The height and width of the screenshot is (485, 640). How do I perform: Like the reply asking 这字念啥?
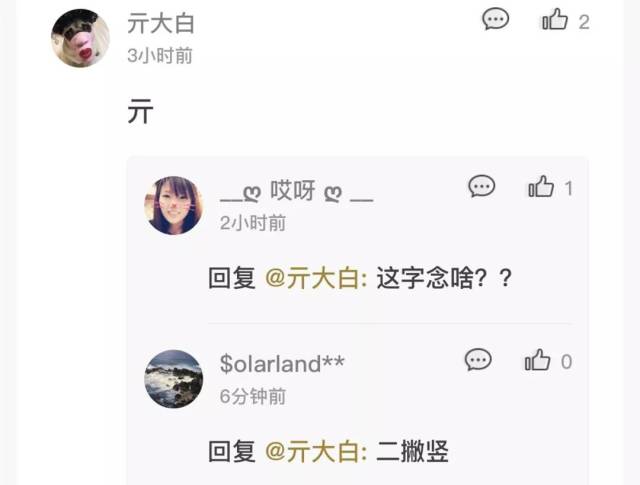click(541, 186)
